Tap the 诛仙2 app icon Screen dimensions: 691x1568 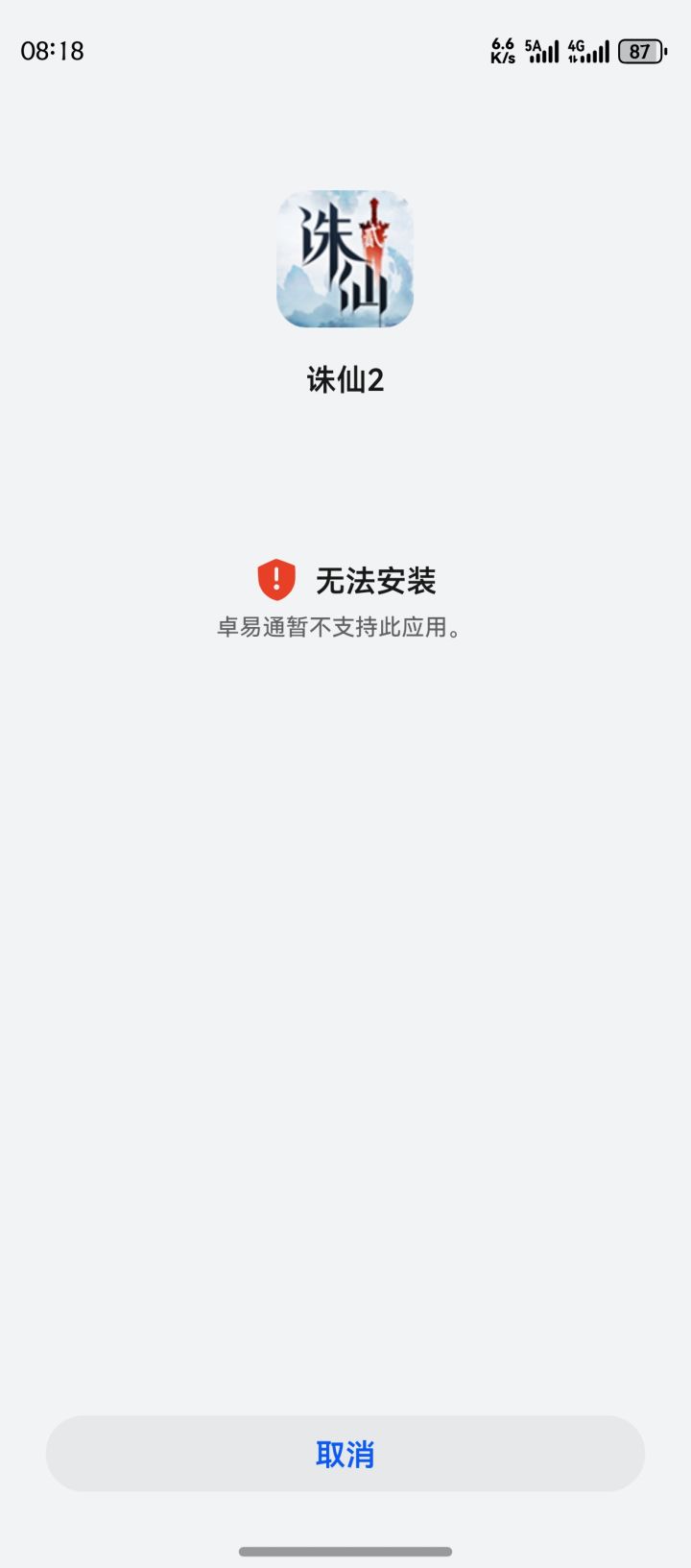click(x=345, y=261)
